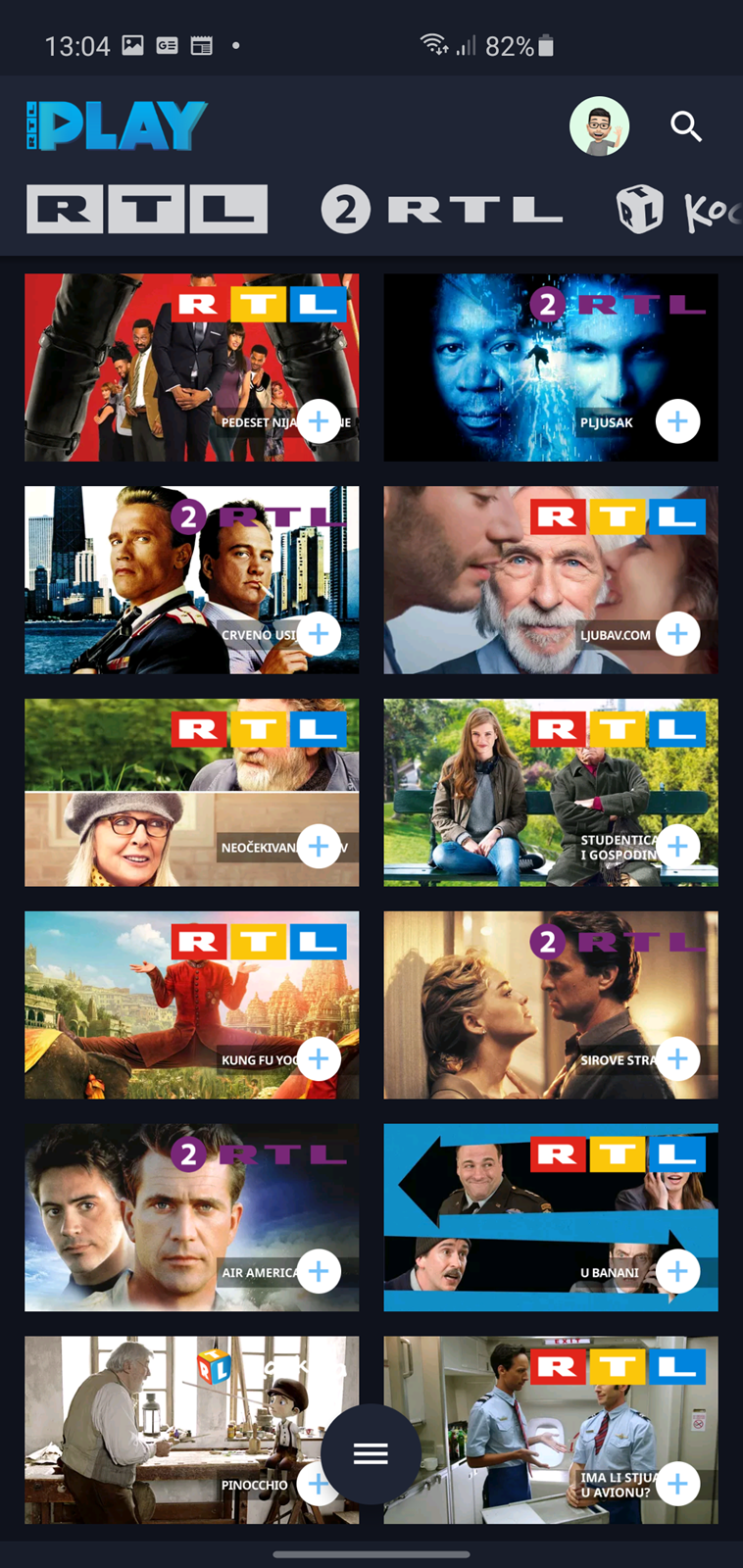Add Air America using its plus icon
Image resolution: width=743 pixels, height=1568 pixels.
coord(319,1271)
